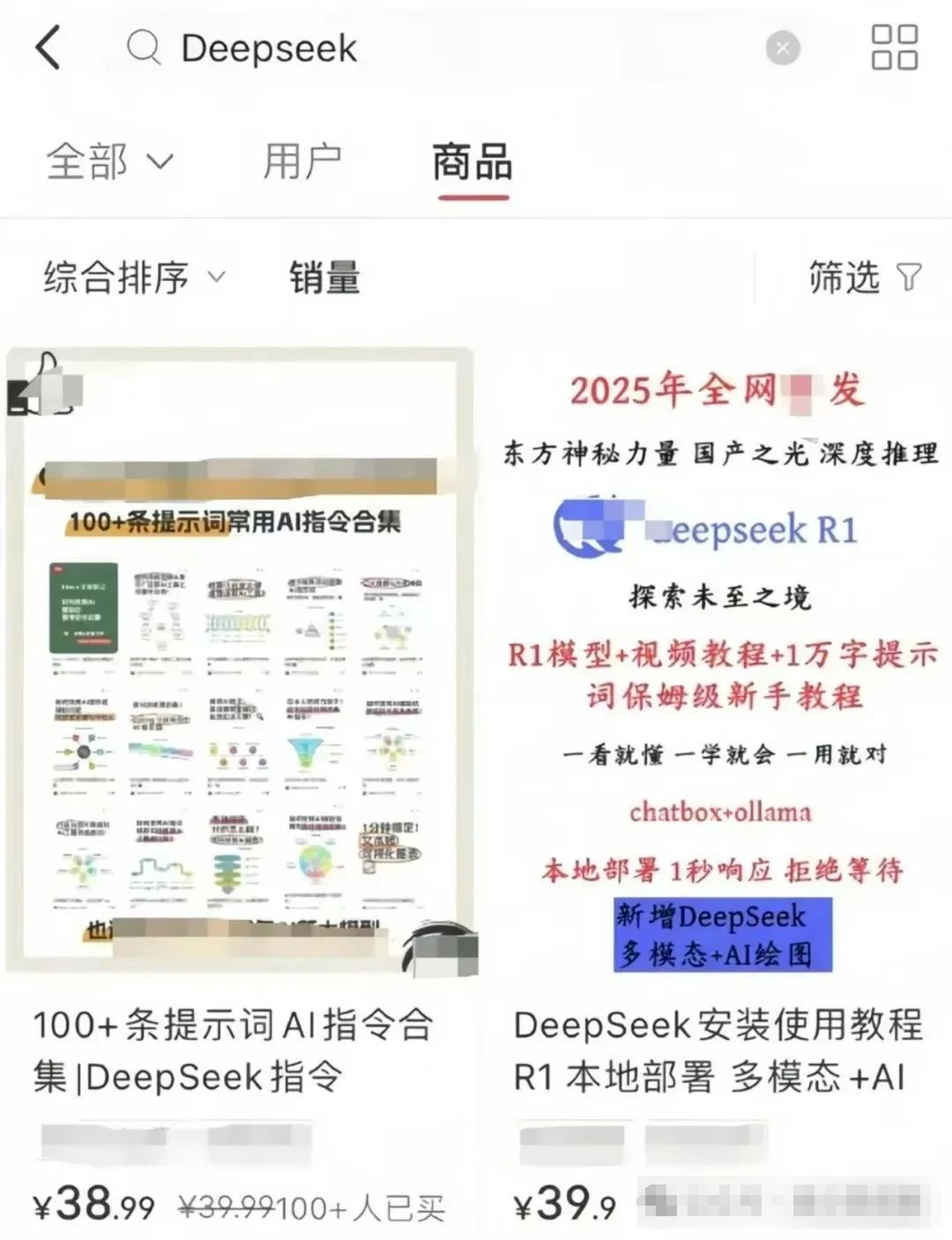Expand the 全部 dropdown
952x1240 pixels.
click(x=109, y=162)
